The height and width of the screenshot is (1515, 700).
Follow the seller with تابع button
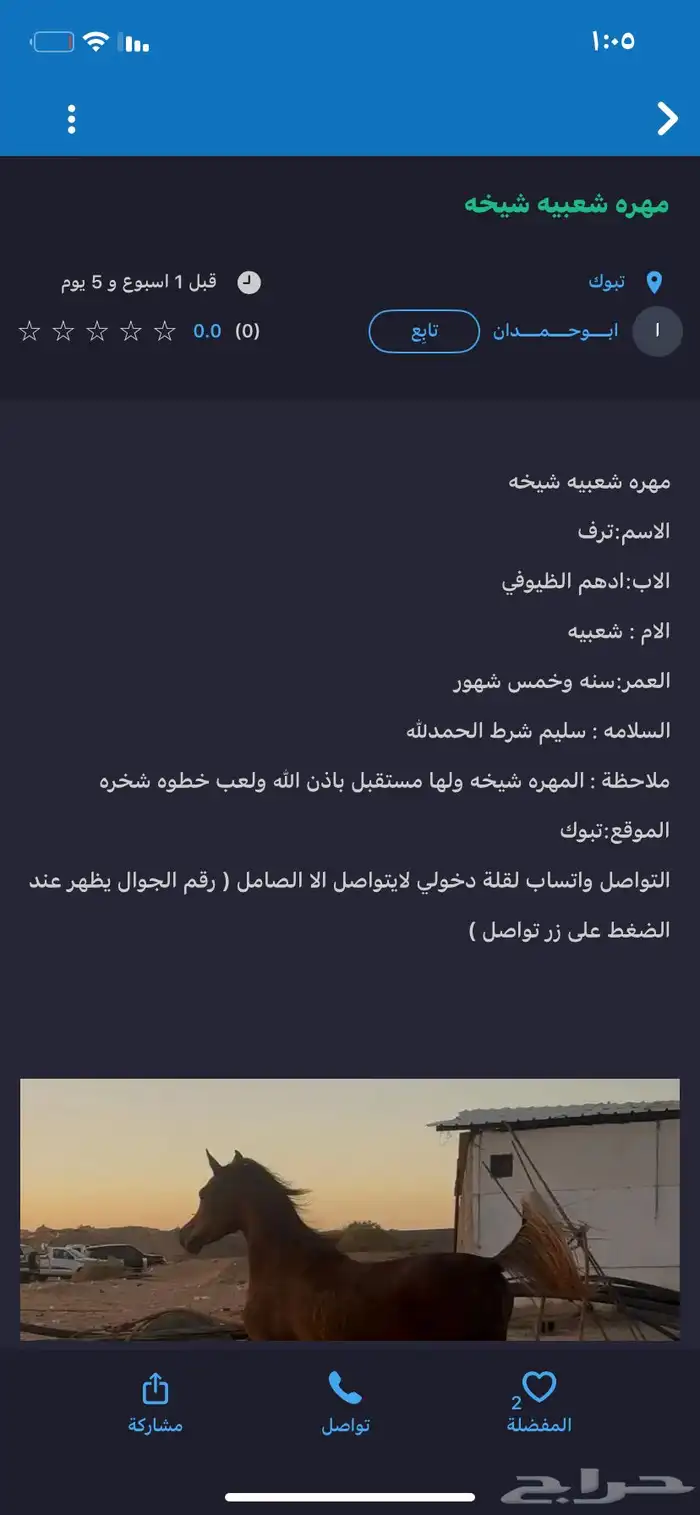(424, 331)
